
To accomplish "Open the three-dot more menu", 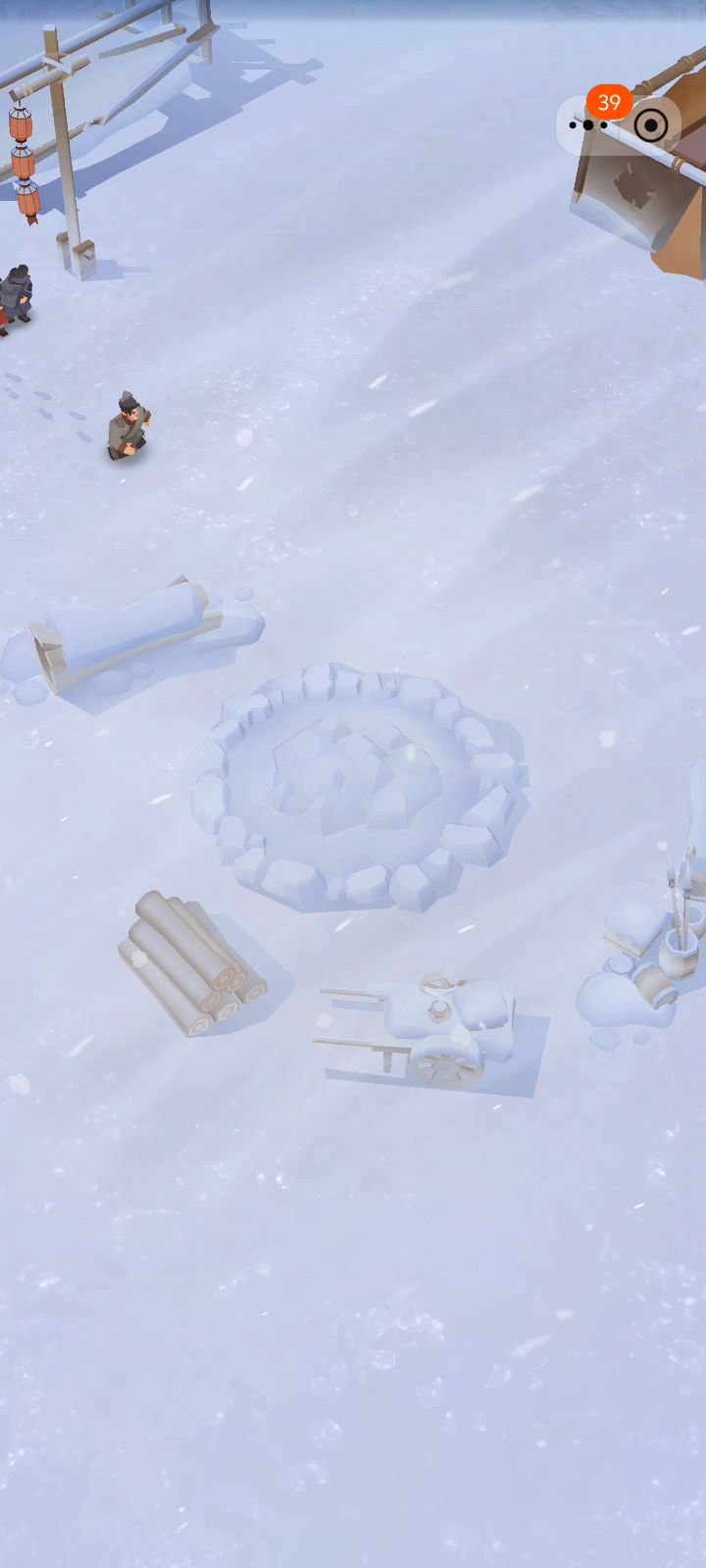I will click(x=588, y=125).
